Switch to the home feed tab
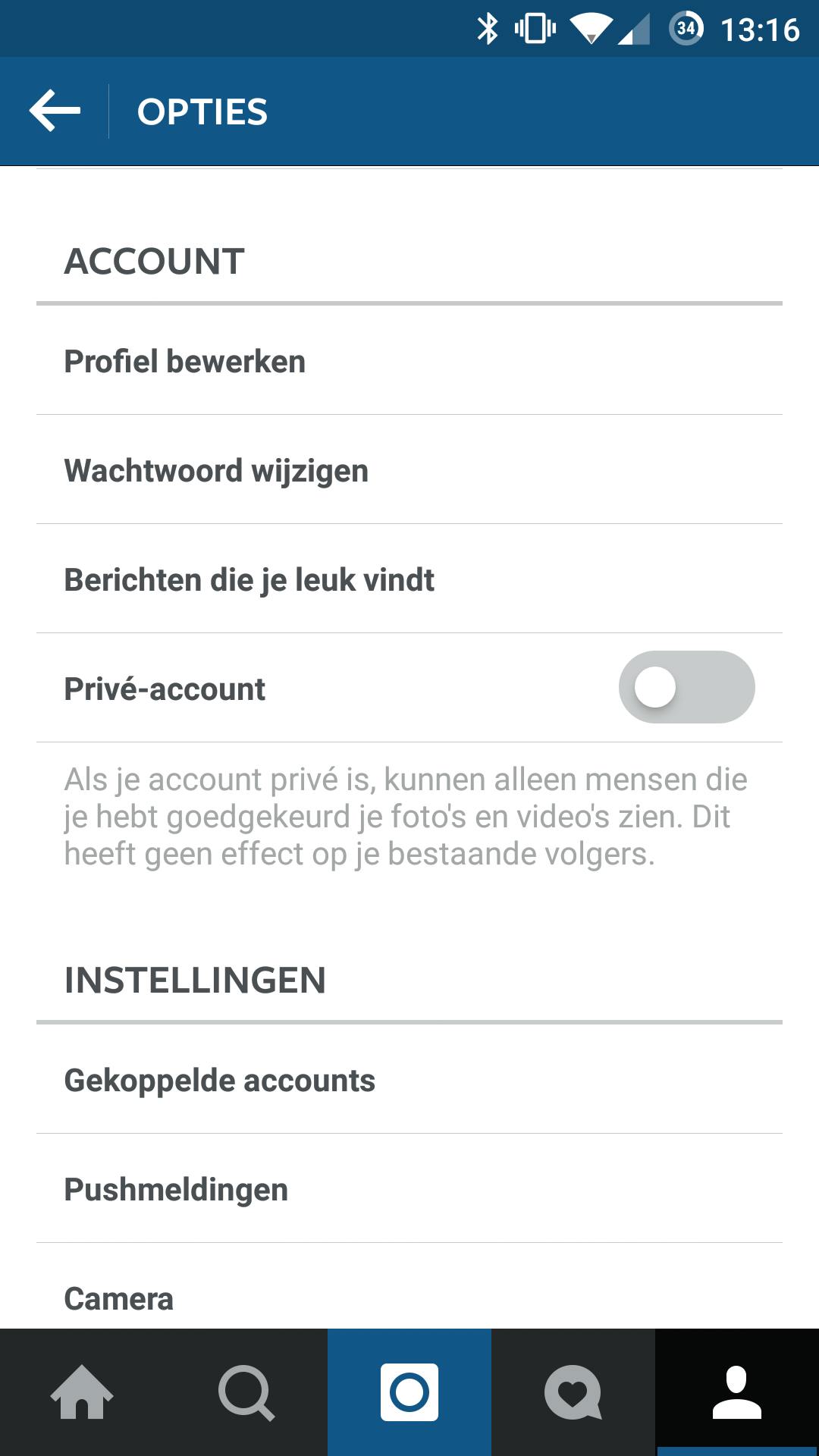This screenshot has height=1456, width=819. tap(82, 1392)
